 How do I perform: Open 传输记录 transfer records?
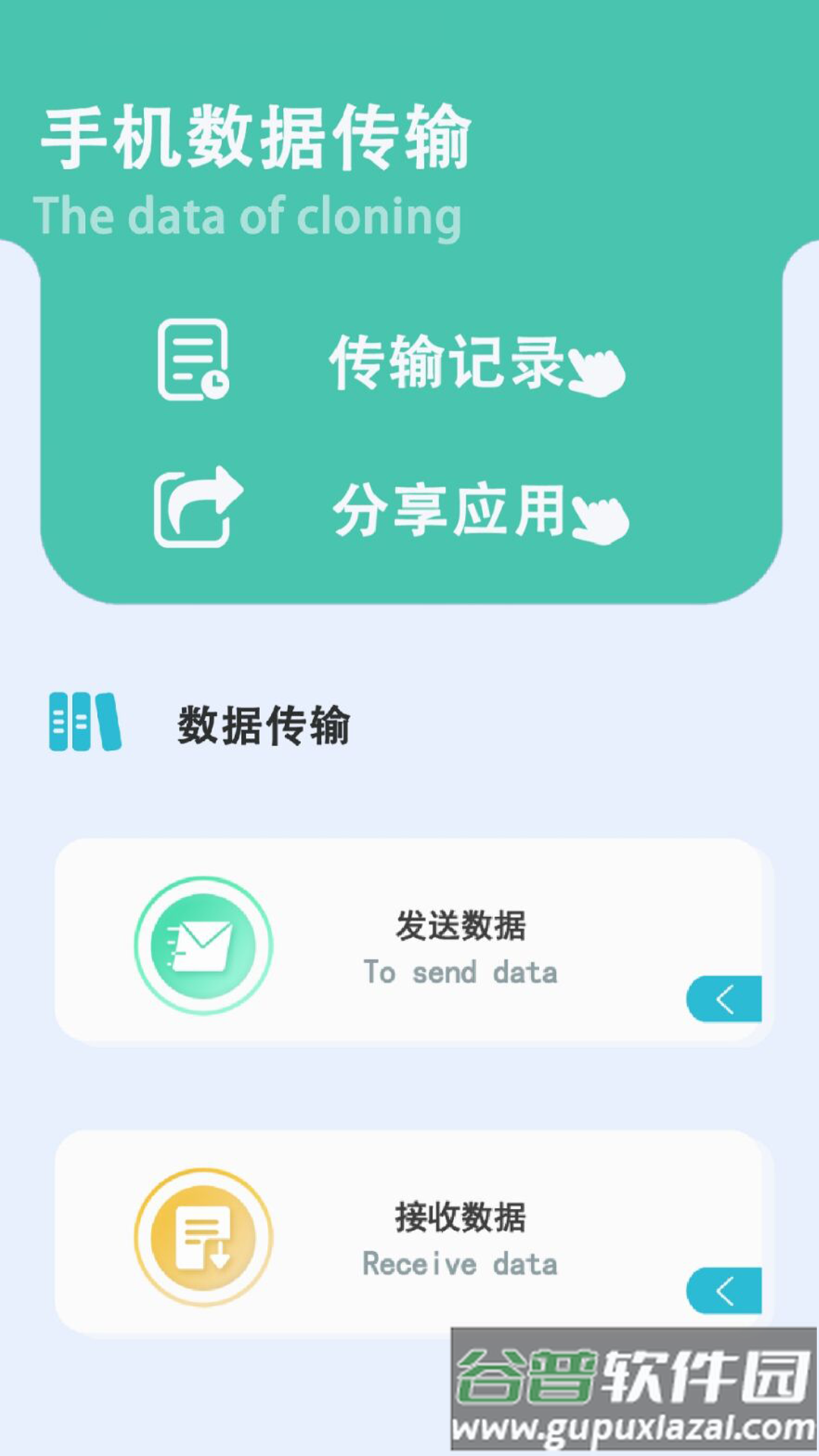447,362
